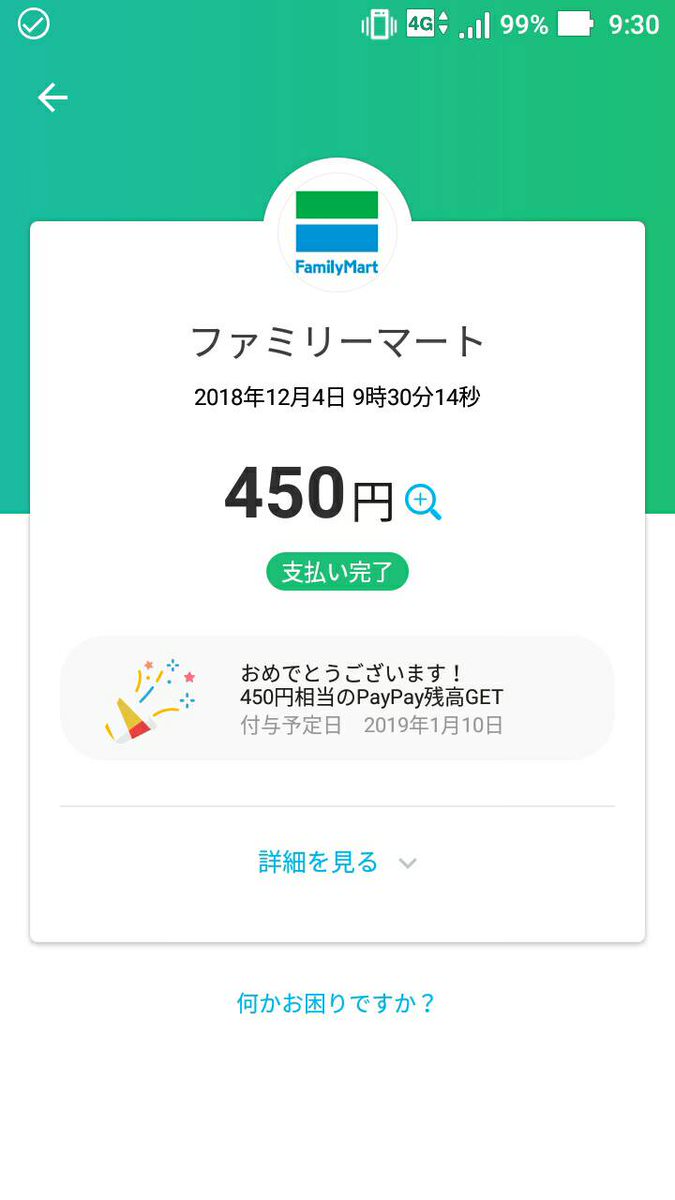Tap the magnifier icon beside 450円
Viewport: 675px width, 1200px height.
(423, 502)
